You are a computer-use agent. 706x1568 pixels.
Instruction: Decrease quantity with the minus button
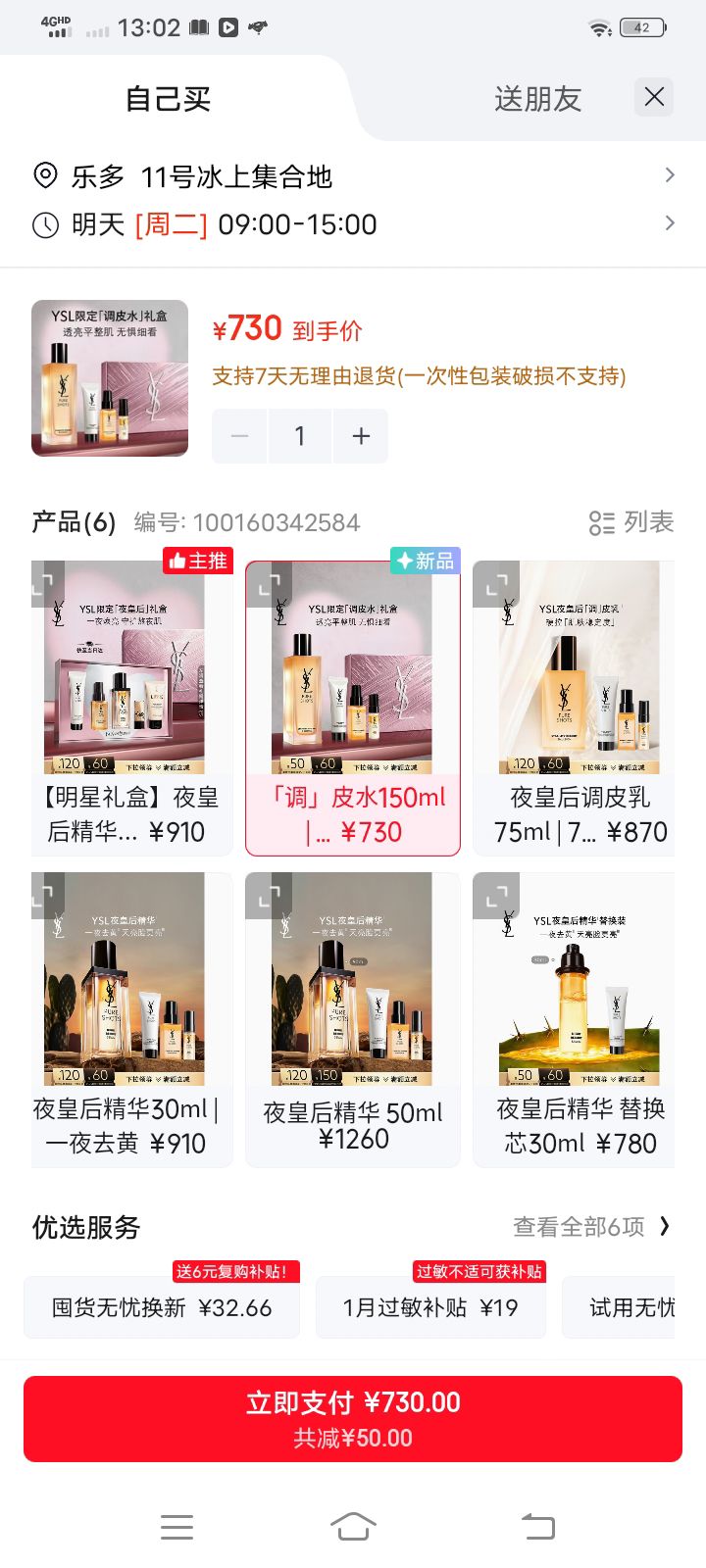click(239, 436)
